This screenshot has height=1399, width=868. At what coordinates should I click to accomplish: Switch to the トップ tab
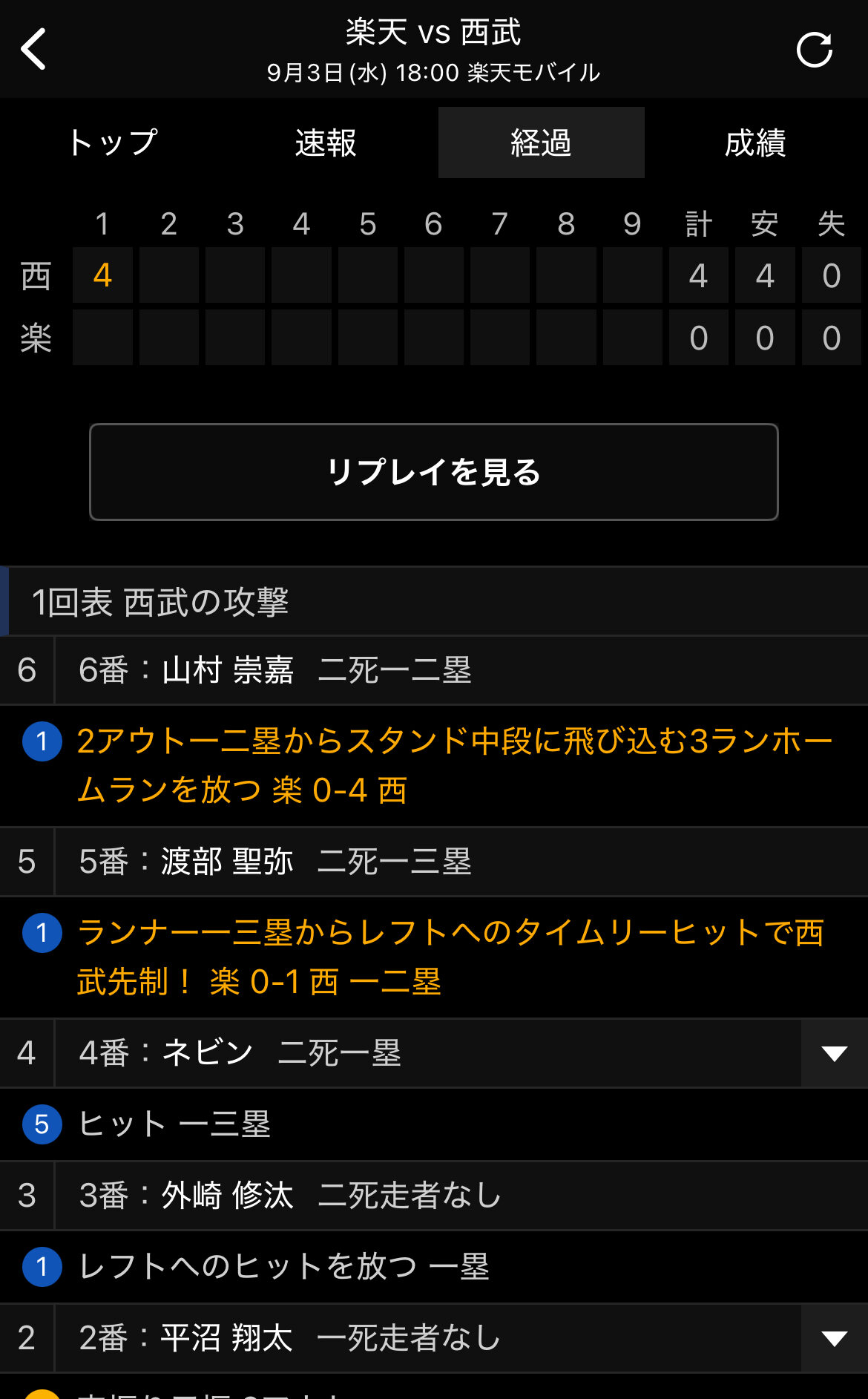pos(113,142)
